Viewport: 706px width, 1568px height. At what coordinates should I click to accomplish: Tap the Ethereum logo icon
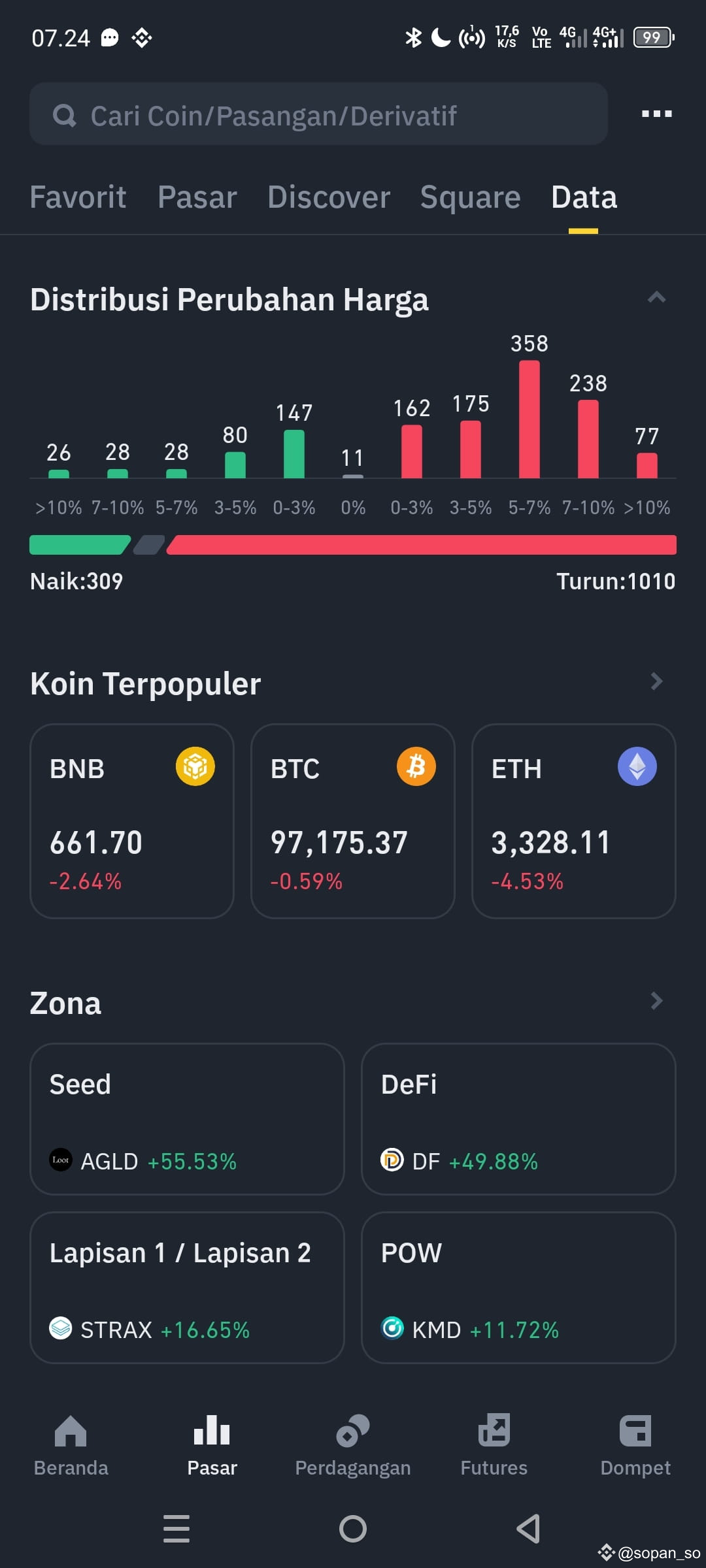[x=637, y=766]
